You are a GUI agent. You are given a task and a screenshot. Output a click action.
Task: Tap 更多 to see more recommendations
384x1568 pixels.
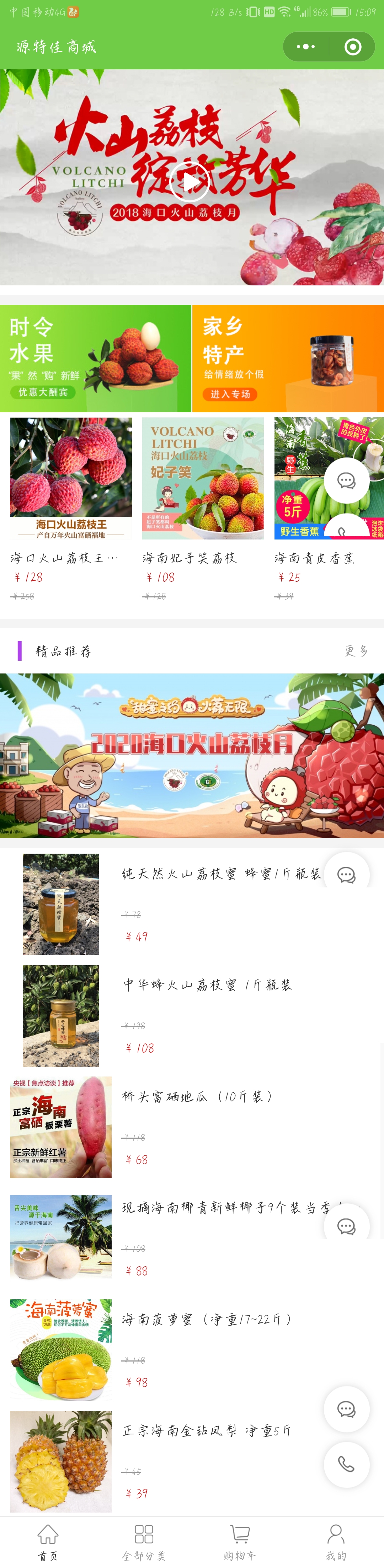356,651
